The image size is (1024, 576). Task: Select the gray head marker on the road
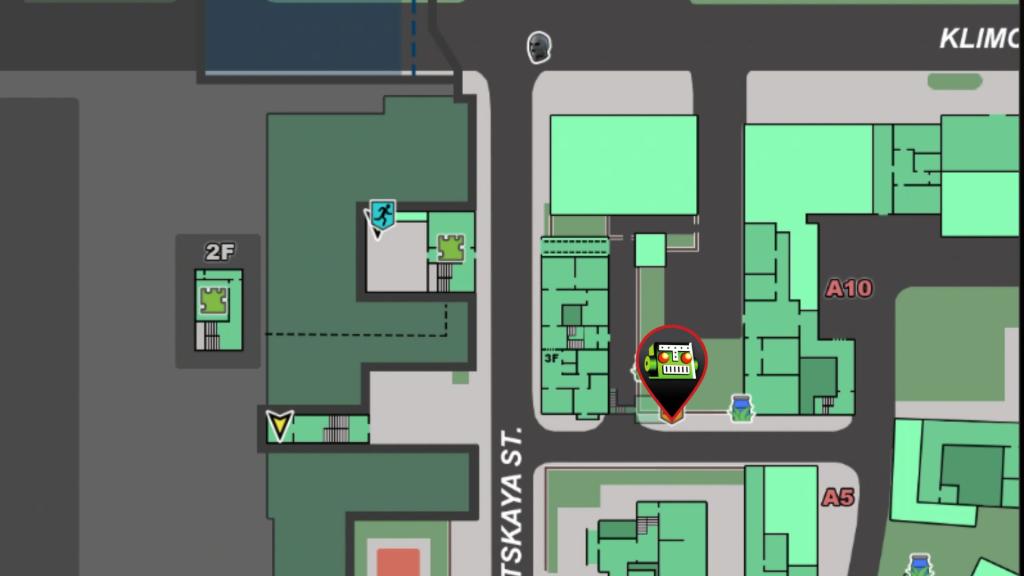(x=539, y=46)
